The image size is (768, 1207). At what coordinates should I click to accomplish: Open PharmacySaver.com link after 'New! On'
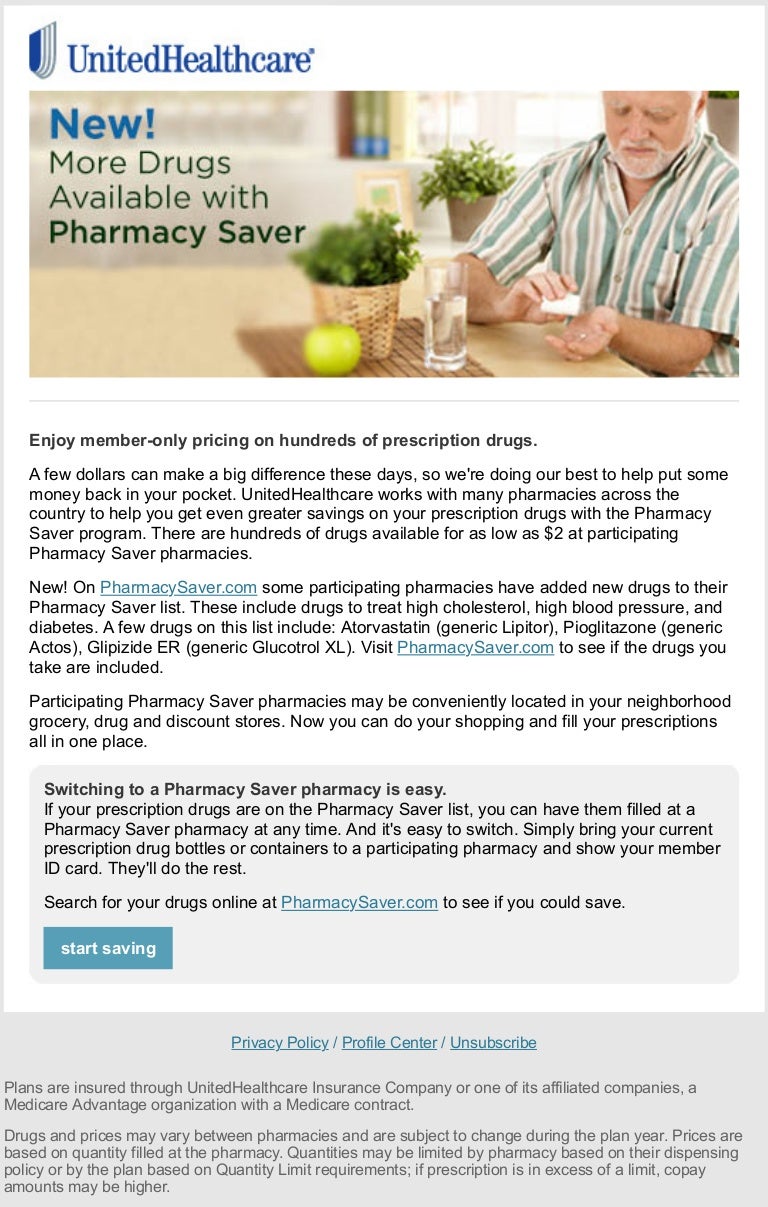pyautogui.click(x=178, y=588)
